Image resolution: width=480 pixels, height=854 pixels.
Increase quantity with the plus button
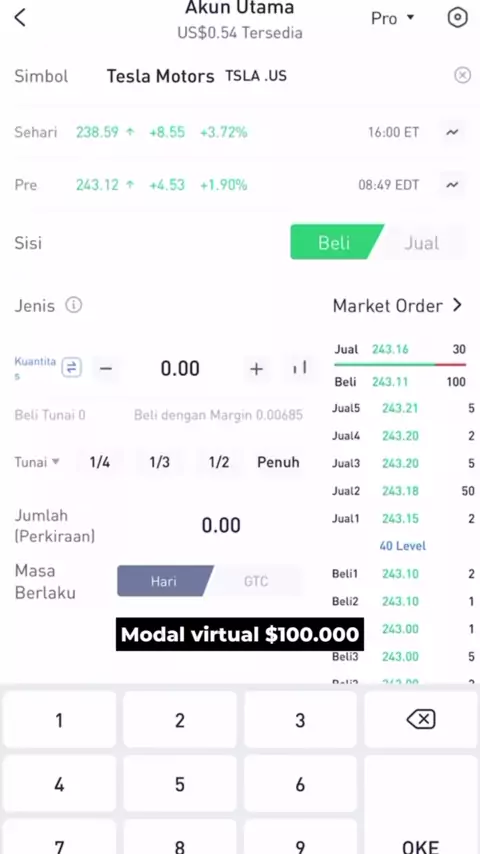click(x=256, y=369)
